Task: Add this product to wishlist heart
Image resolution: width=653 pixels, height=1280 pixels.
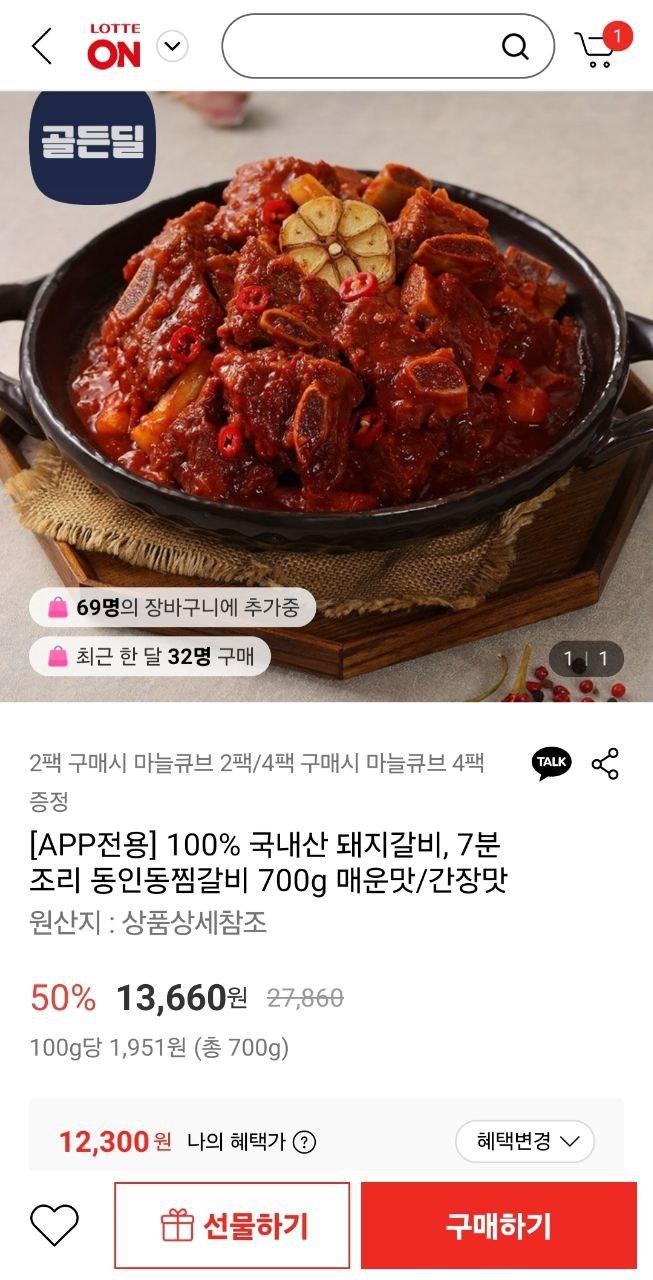Action: (54, 1225)
